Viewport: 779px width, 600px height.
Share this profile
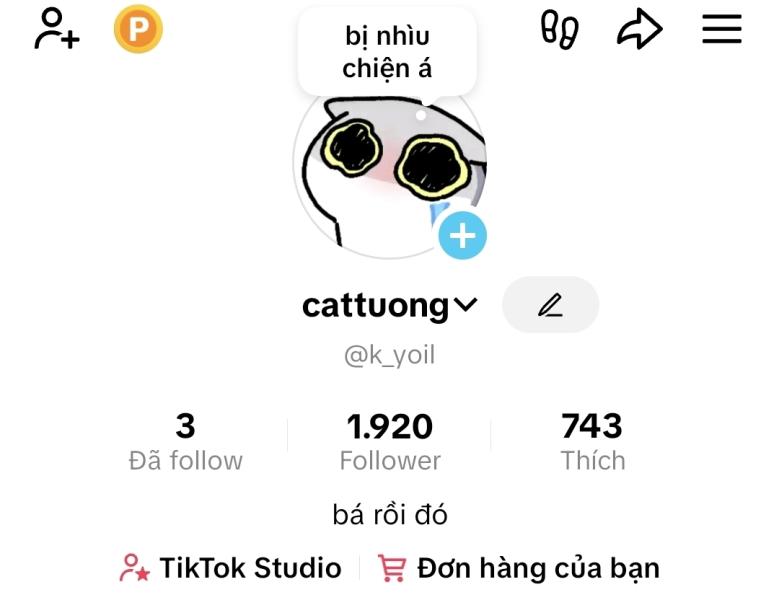(x=640, y=29)
